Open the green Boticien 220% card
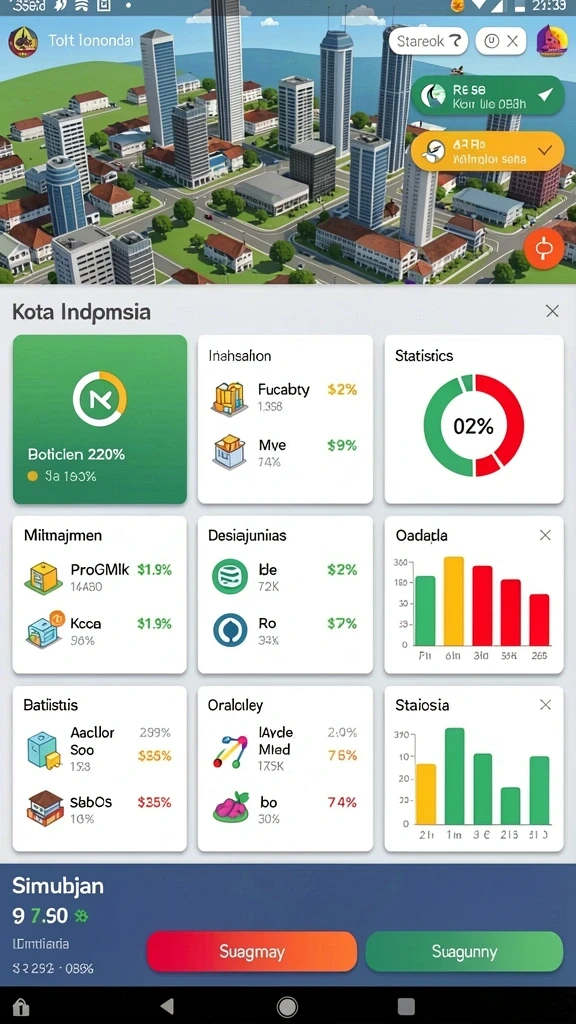 coord(100,419)
